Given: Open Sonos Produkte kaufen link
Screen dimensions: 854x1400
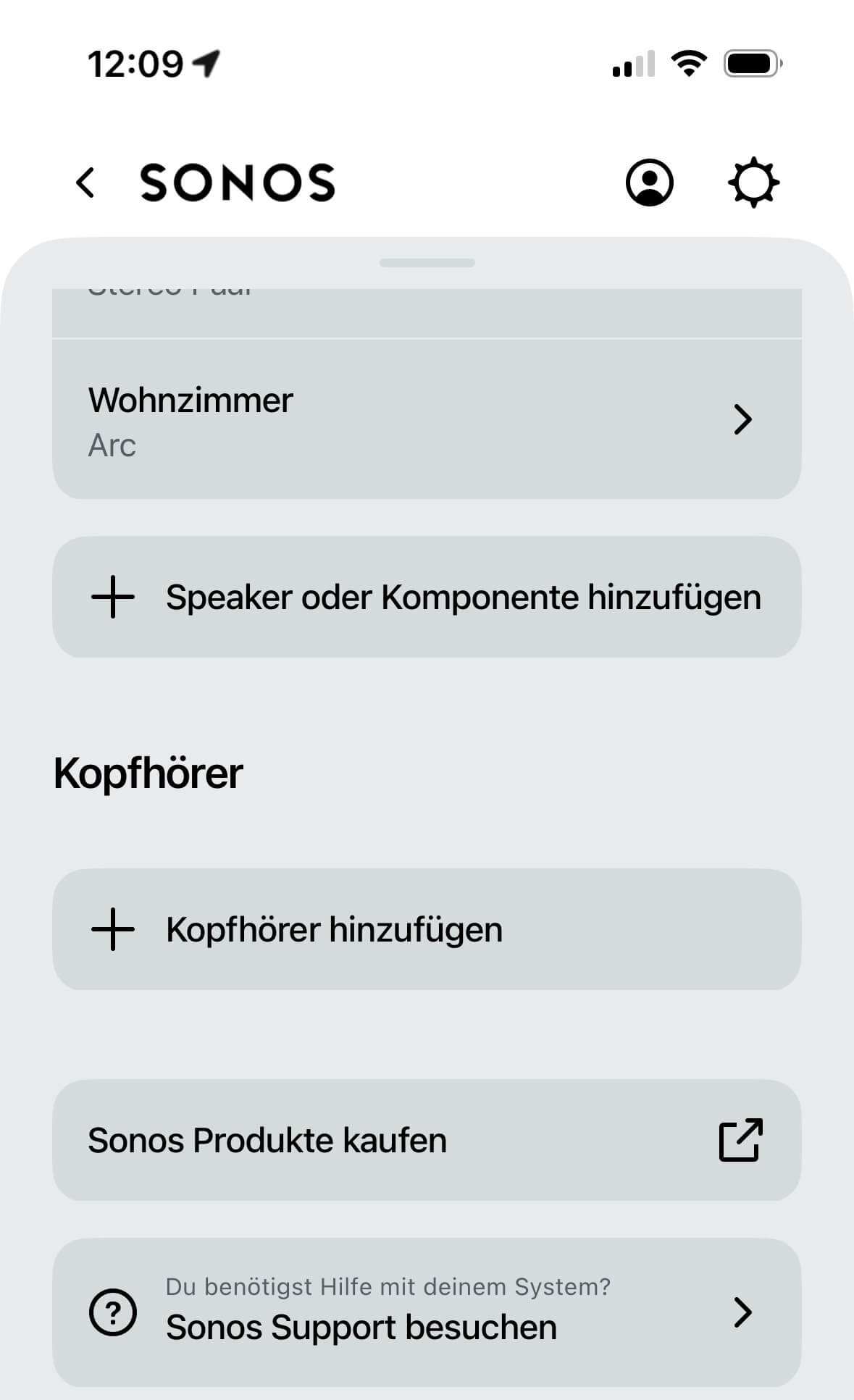Looking at the screenshot, I should tap(426, 1141).
